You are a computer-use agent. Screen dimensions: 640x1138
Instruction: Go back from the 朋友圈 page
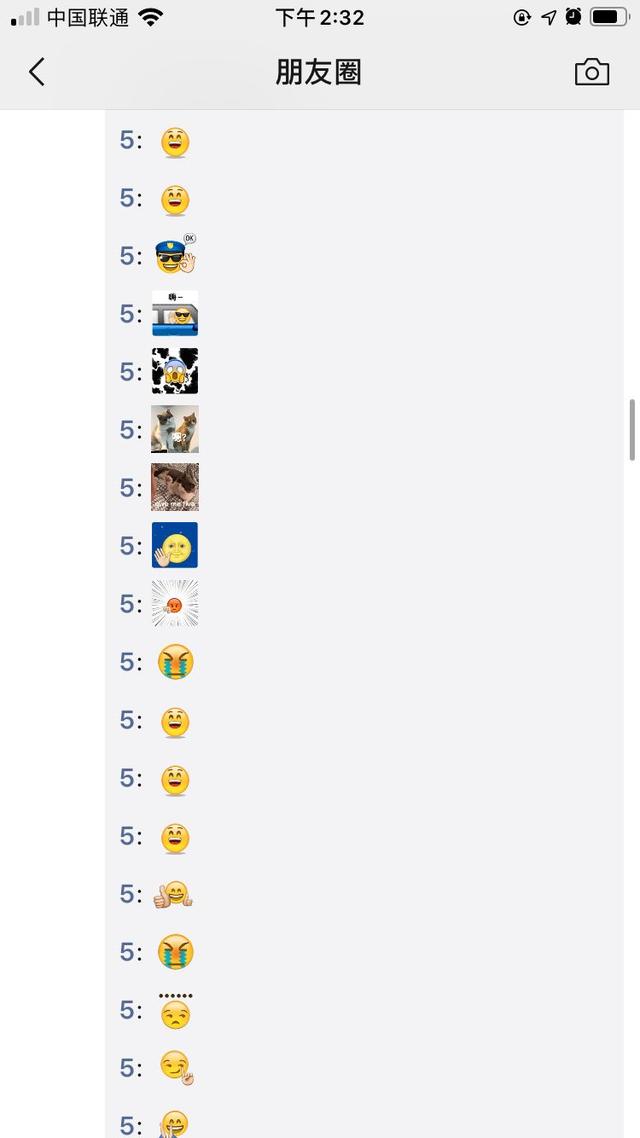[x=37, y=72]
